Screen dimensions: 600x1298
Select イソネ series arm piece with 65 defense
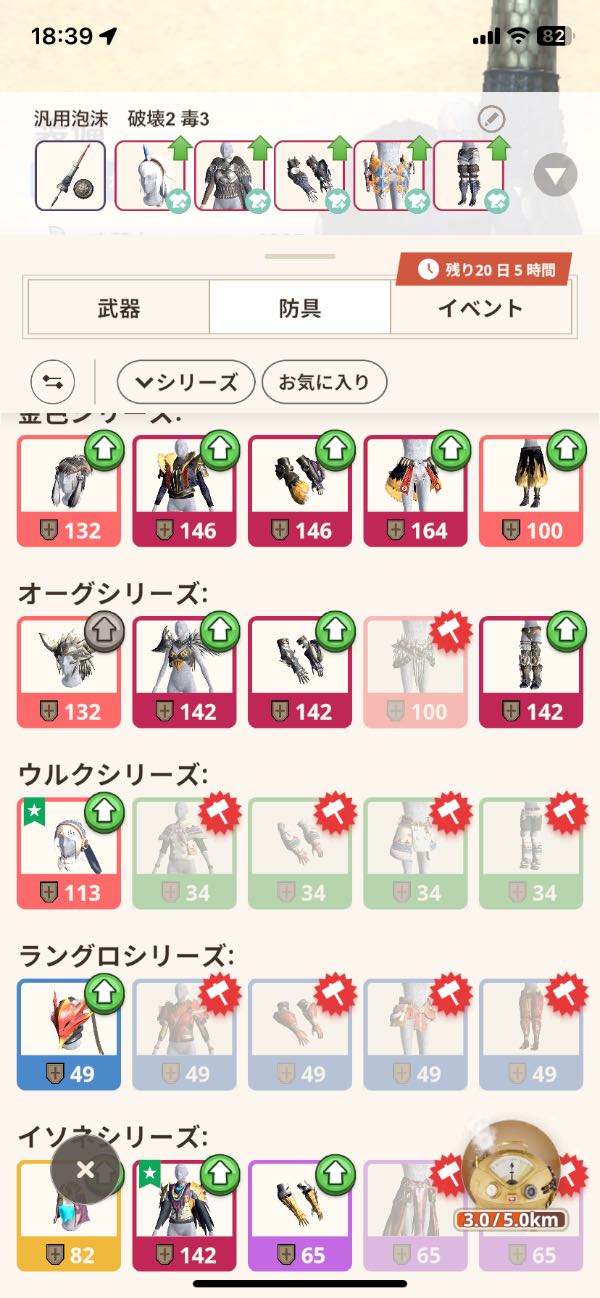(300, 1213)
